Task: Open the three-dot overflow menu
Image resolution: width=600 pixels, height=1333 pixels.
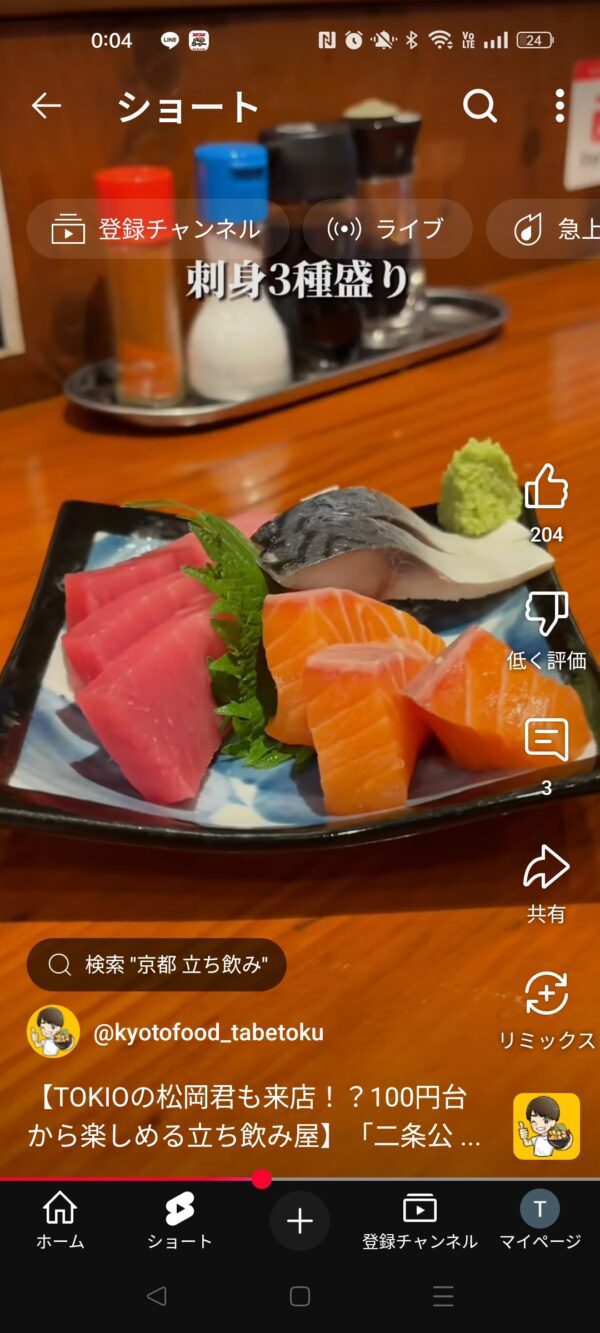Action: [560, 105]
